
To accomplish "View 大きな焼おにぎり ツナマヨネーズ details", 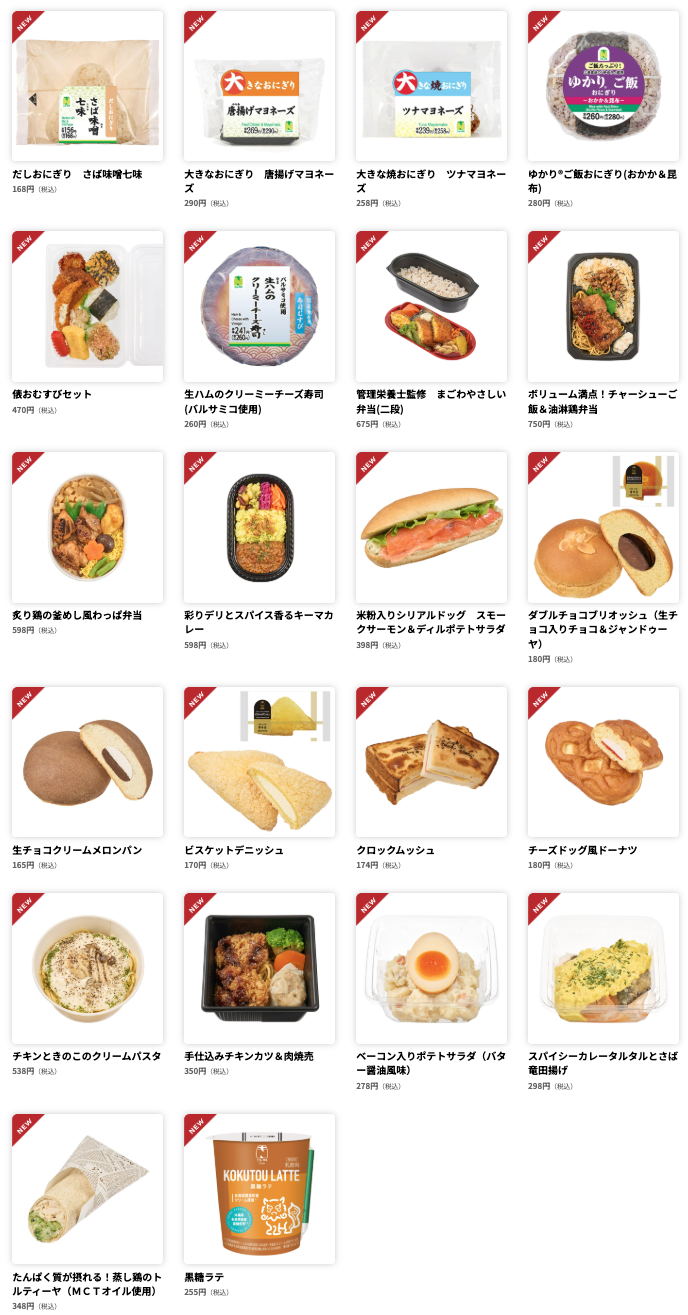I will [431, 86].
